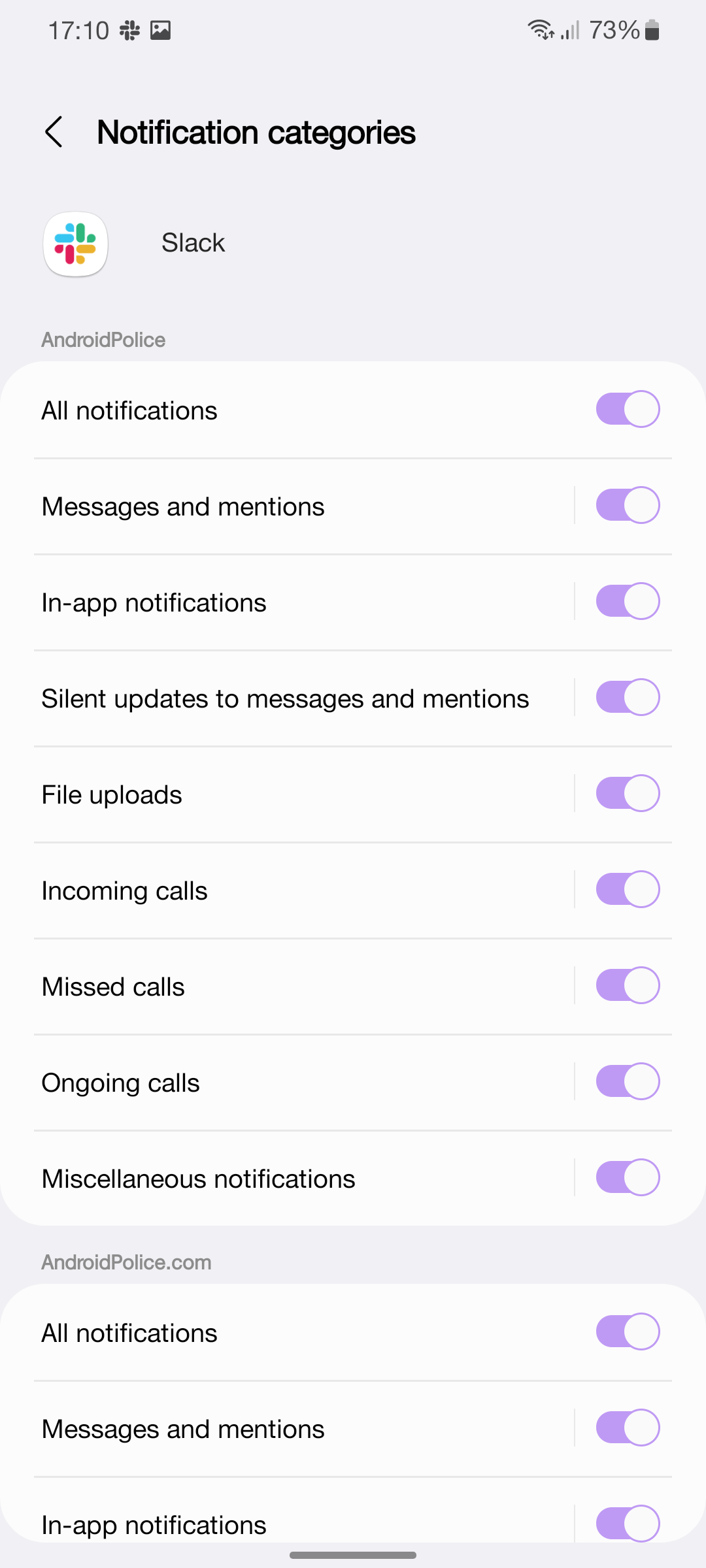Open the Slack app icon next to app name
The height and width of the screenshot is (1568, 706).
pyautogui.click(x=75, y=244)
